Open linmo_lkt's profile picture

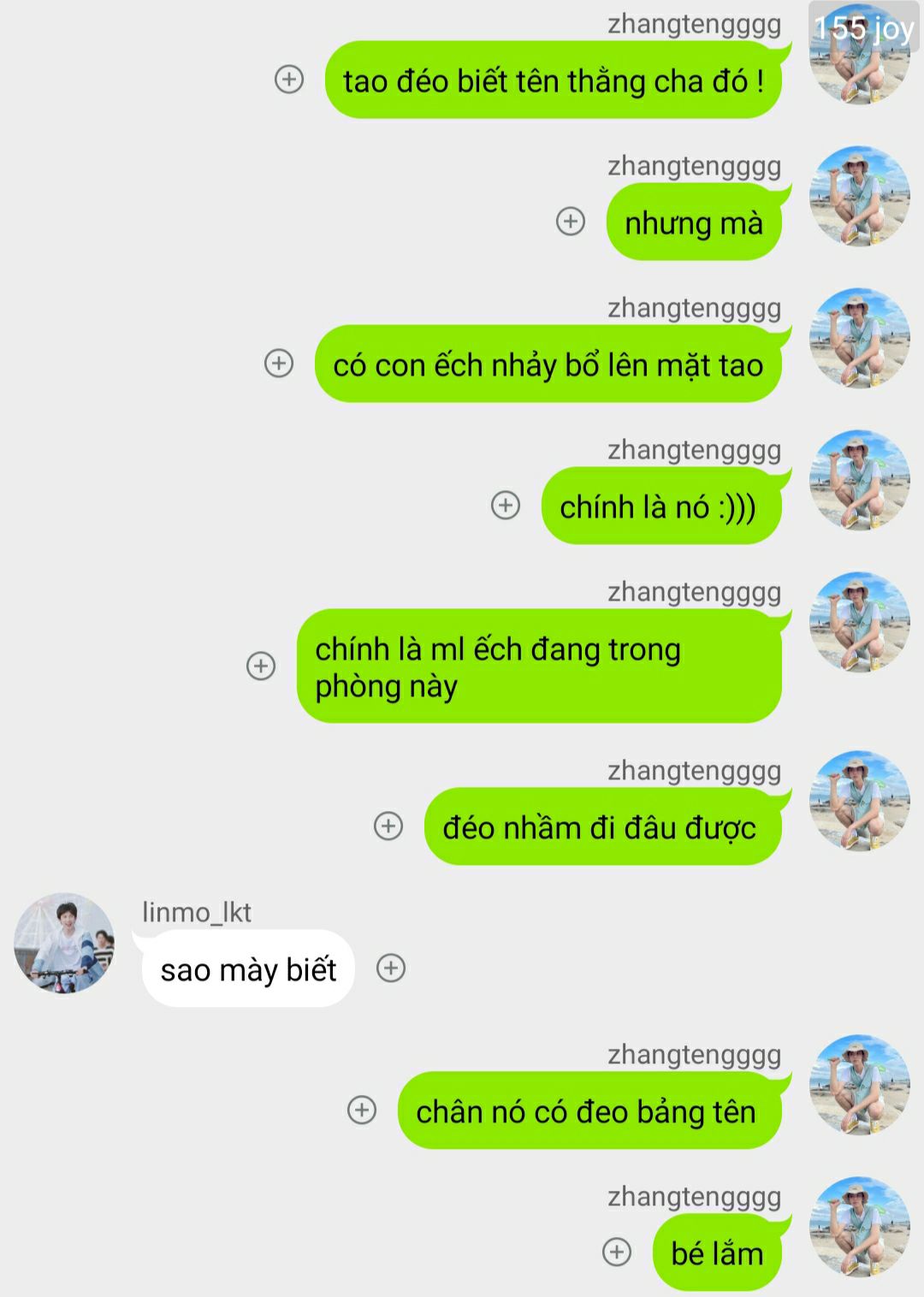(64, 944)
